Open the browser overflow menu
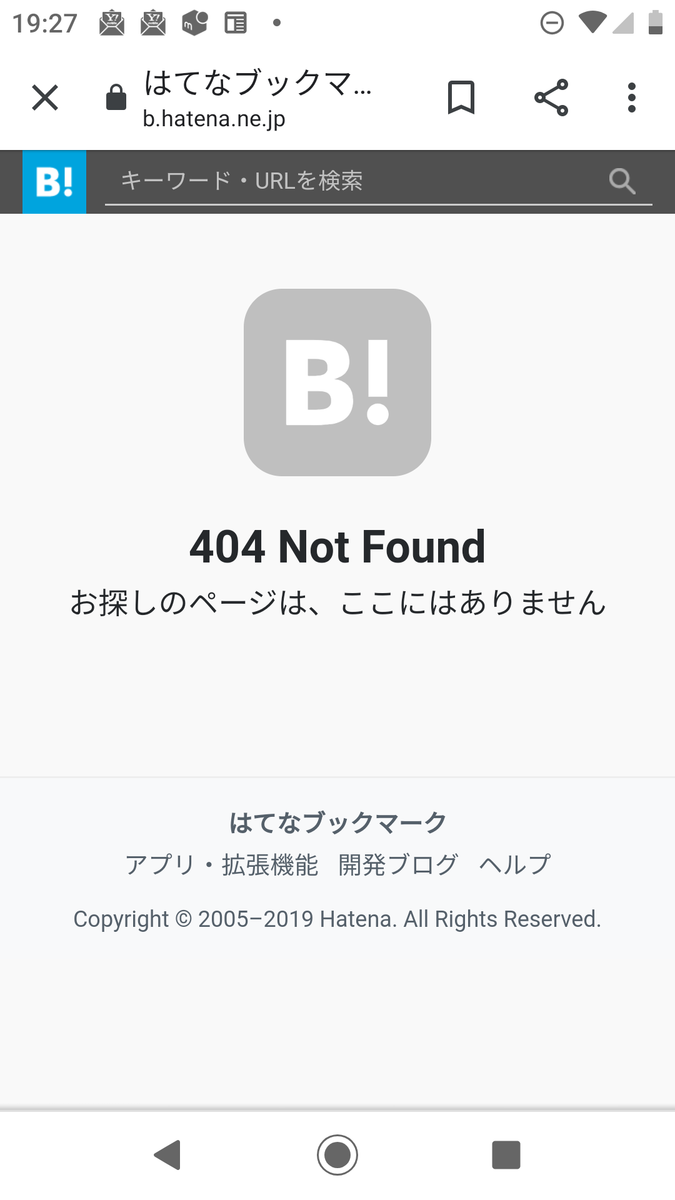This screenshot has height=1200, width=675. click(631, 98)
